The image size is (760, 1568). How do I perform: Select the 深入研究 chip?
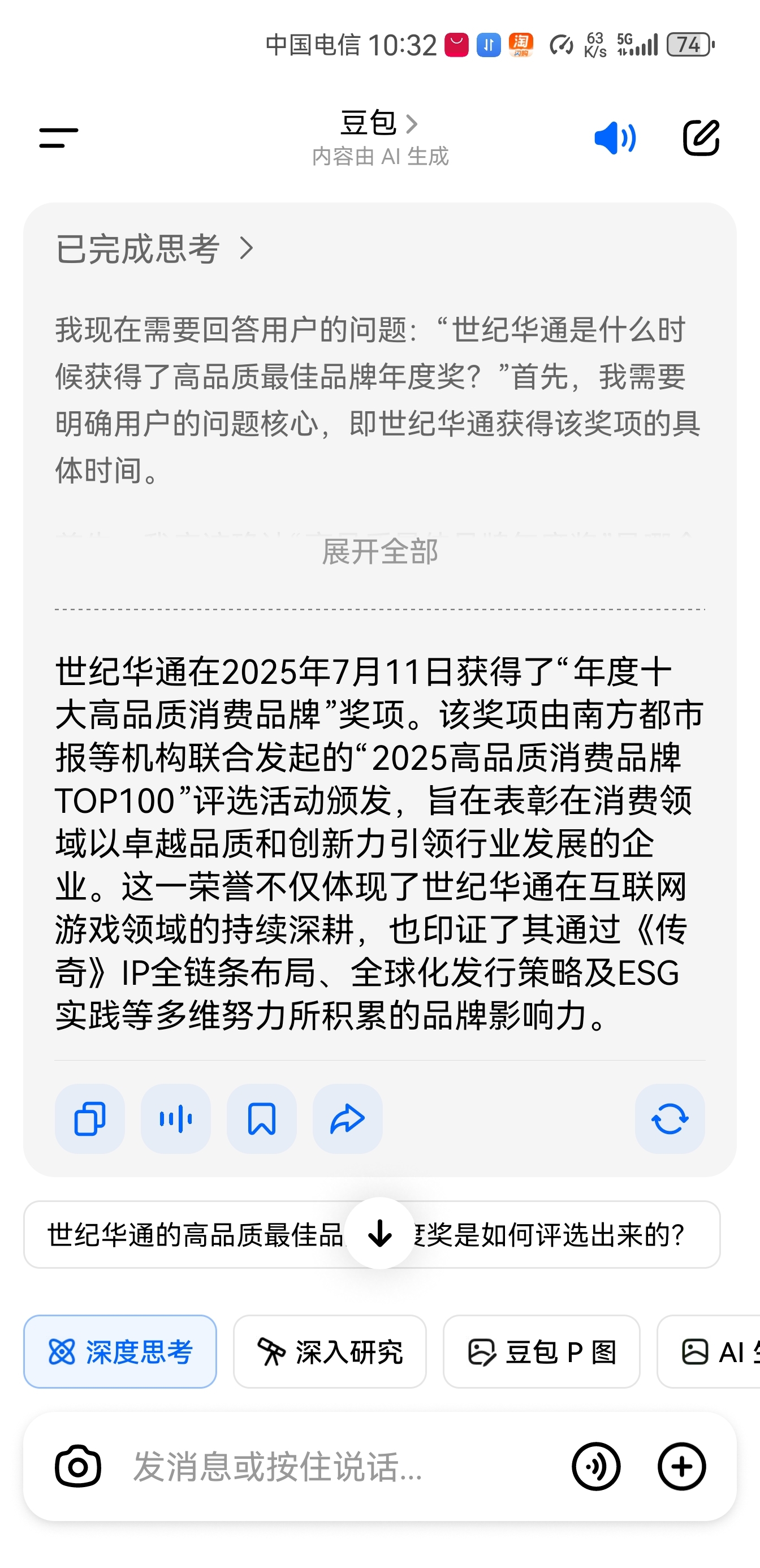330,1351
